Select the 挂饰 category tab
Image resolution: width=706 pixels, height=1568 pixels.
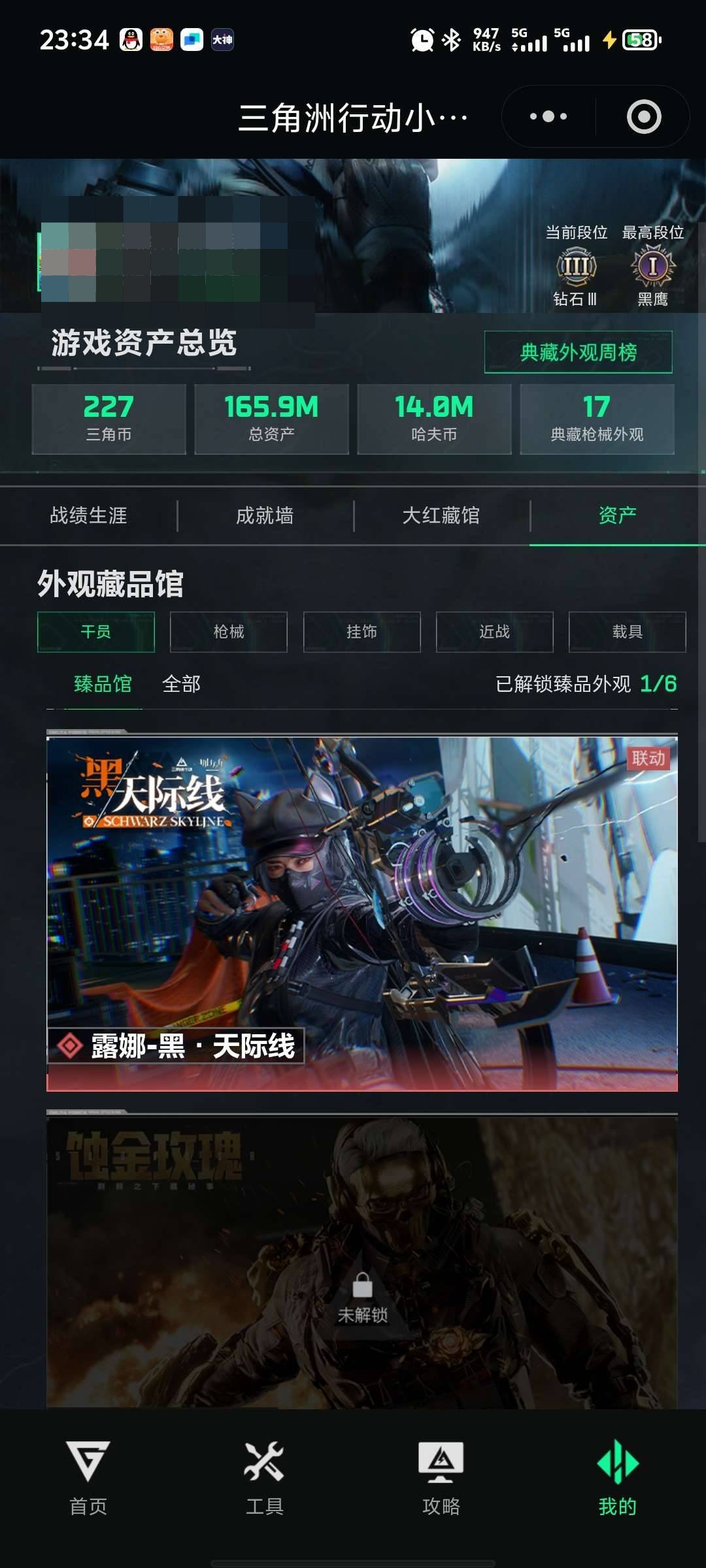point(361,632)
